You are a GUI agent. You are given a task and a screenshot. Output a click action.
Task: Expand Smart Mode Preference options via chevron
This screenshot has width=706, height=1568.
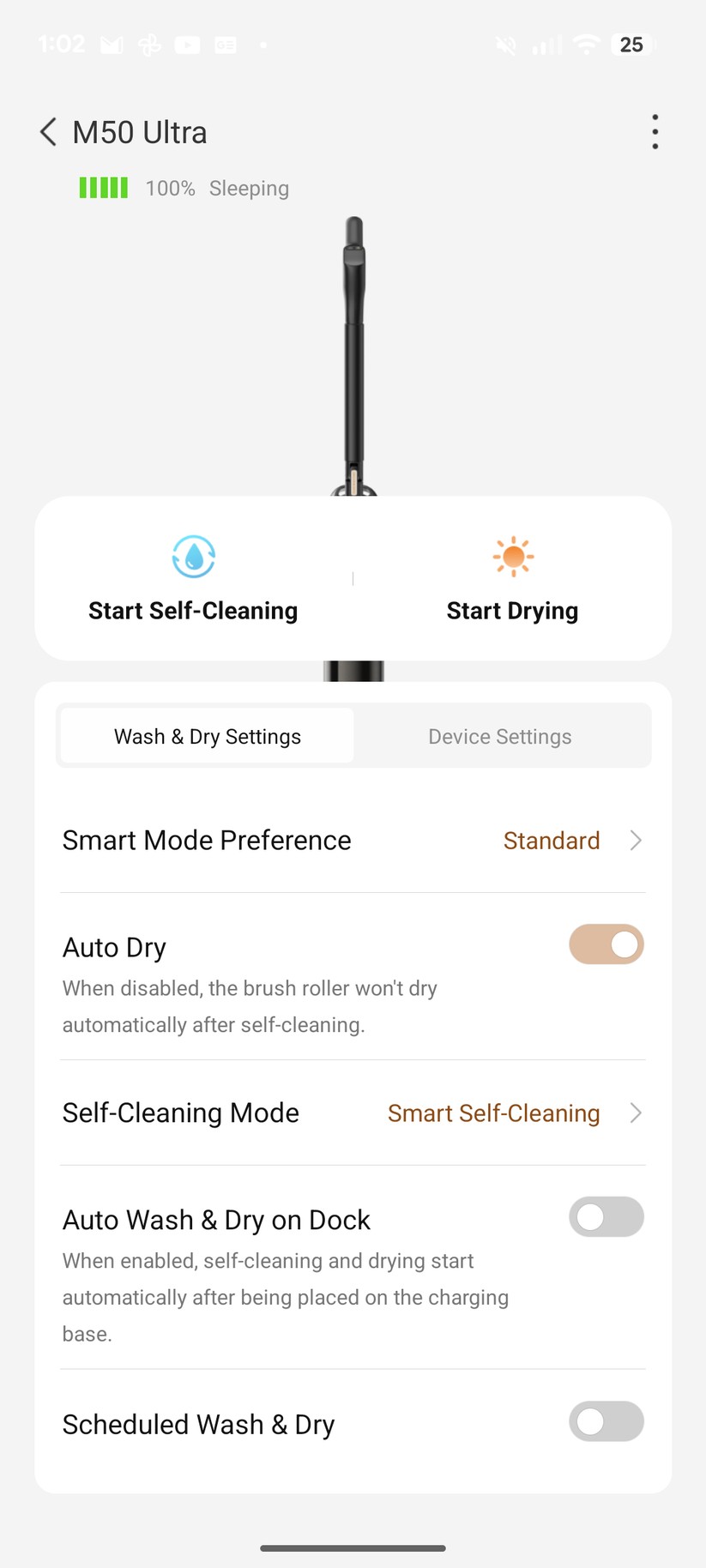pos(635,841)
